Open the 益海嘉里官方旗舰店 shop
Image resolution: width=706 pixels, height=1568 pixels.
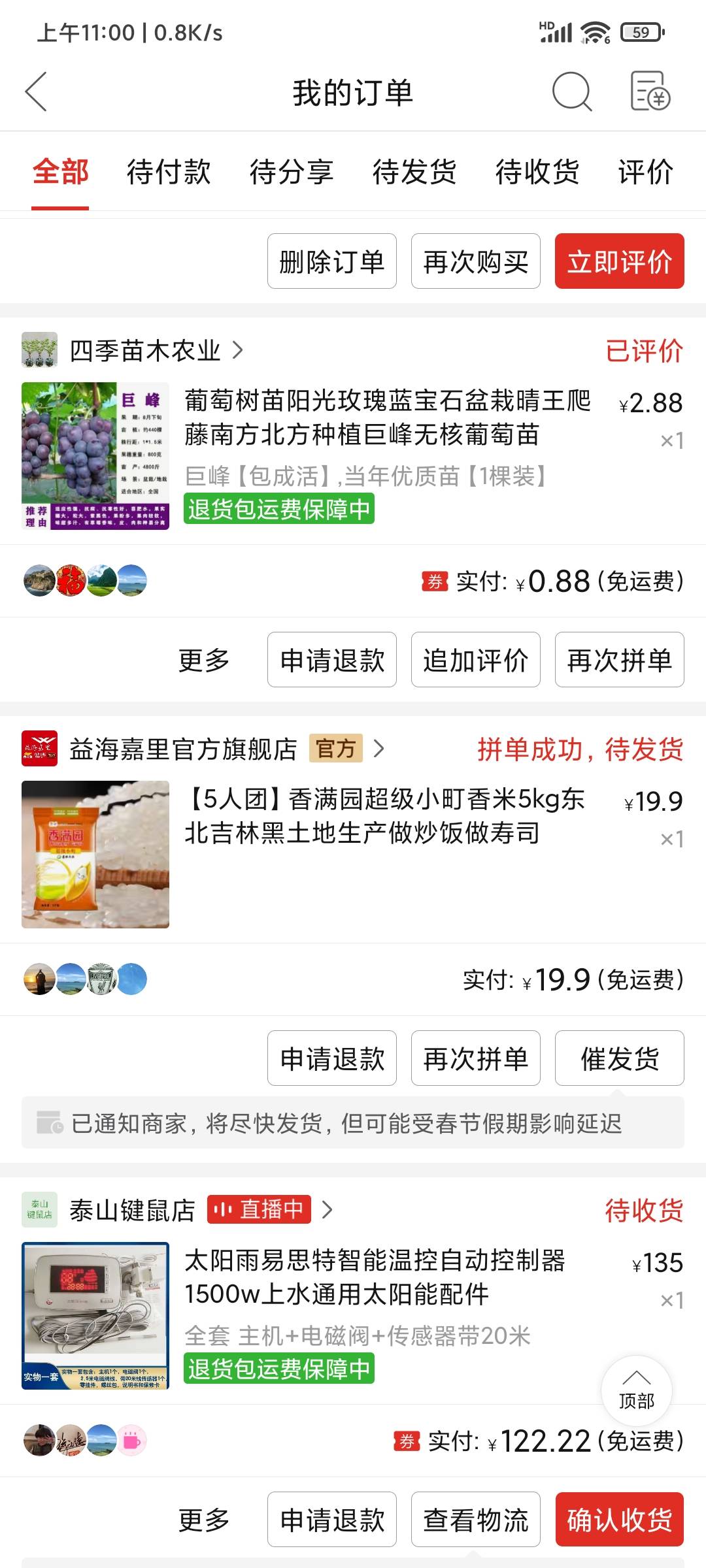(x=183, y=749)
